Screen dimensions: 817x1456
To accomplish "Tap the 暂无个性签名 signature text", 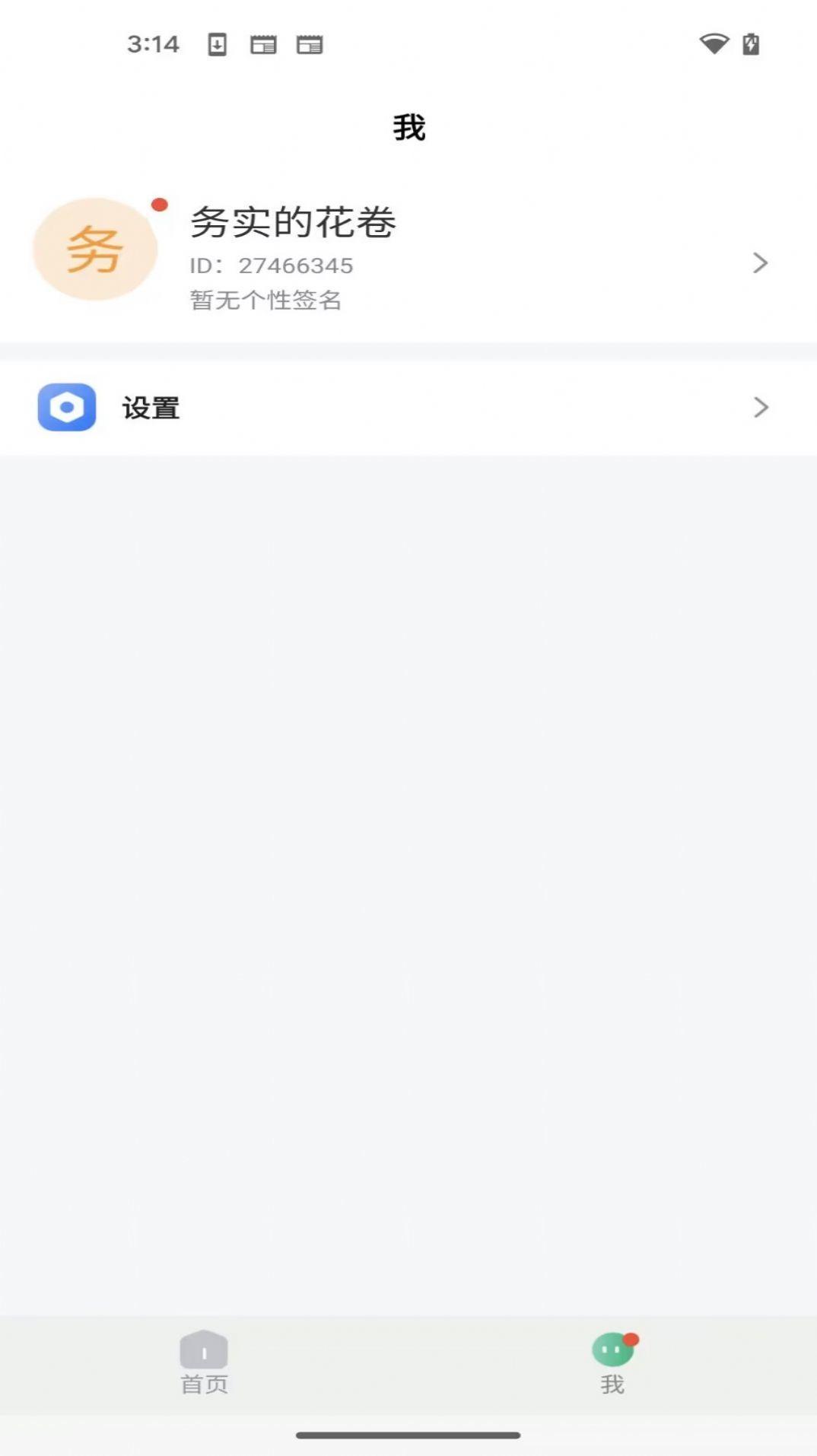I will [x=265, y=301].
